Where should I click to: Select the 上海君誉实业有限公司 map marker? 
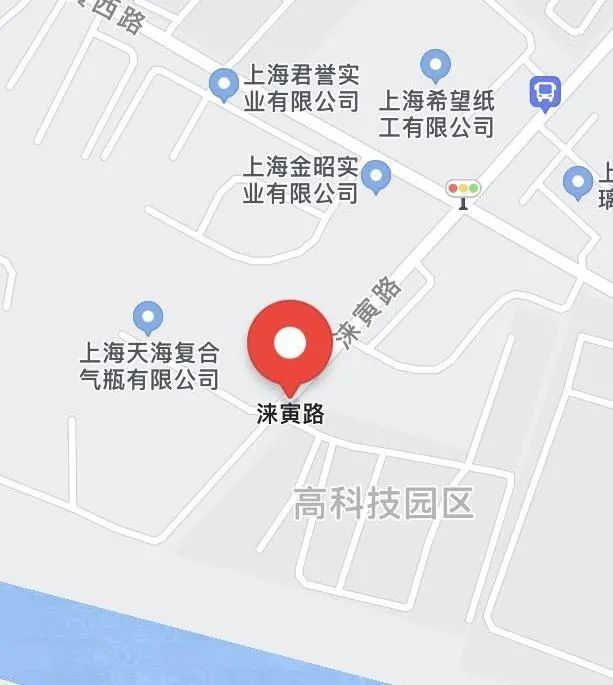[224, 85]
